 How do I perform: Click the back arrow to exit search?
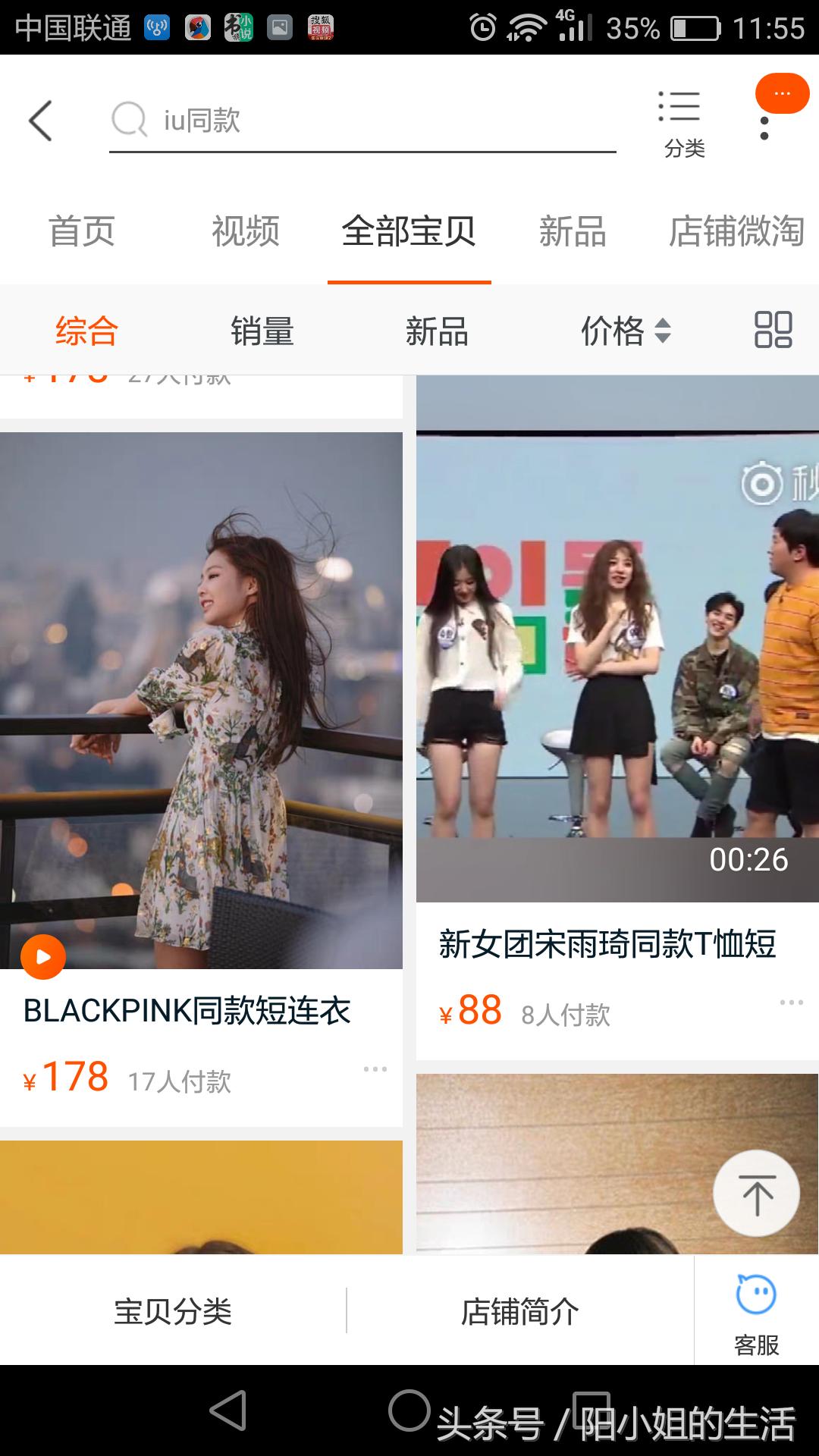[x=42, y=121]
